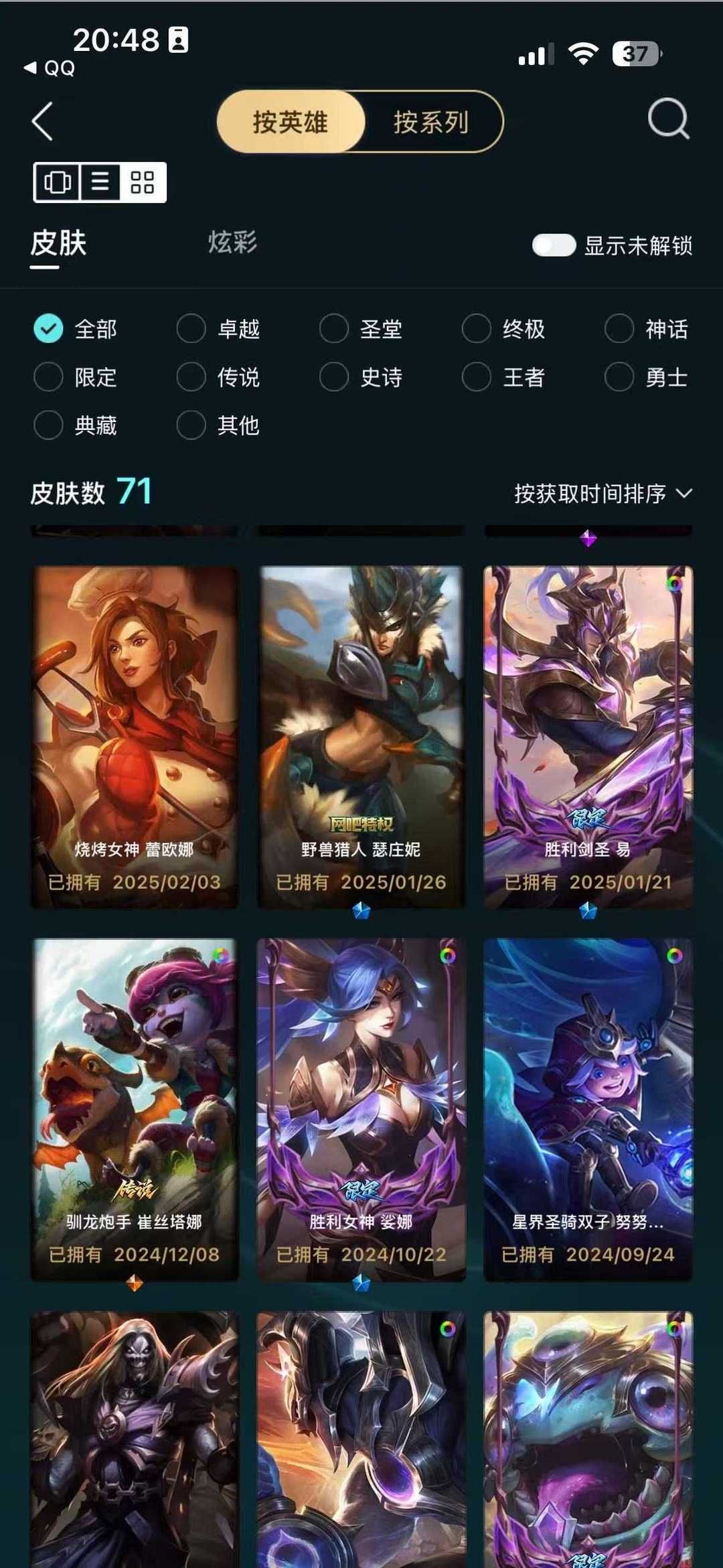View the 野兽猎人 瑟庄妮 skin
The width and height of the screenshot is (723, 1568).
361,737
